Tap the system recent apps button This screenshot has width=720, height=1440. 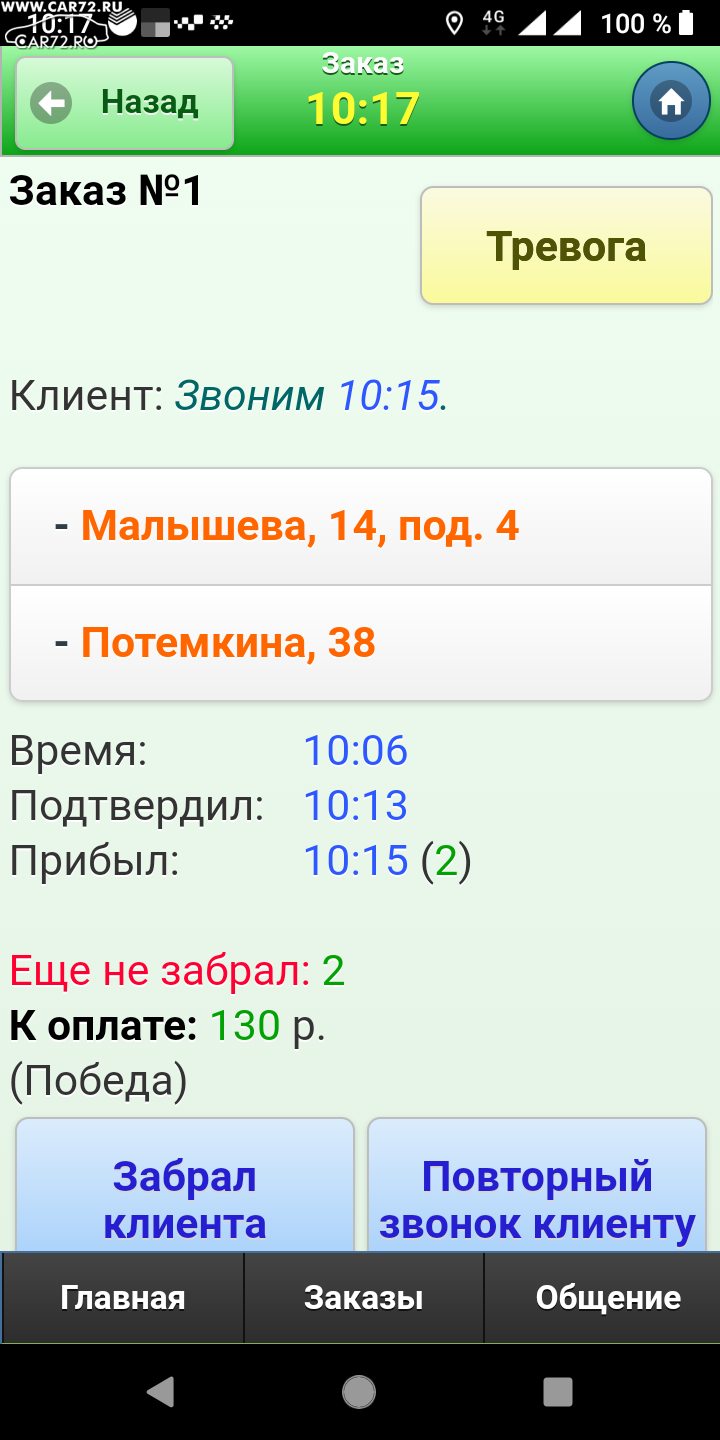coord(557,1391)
